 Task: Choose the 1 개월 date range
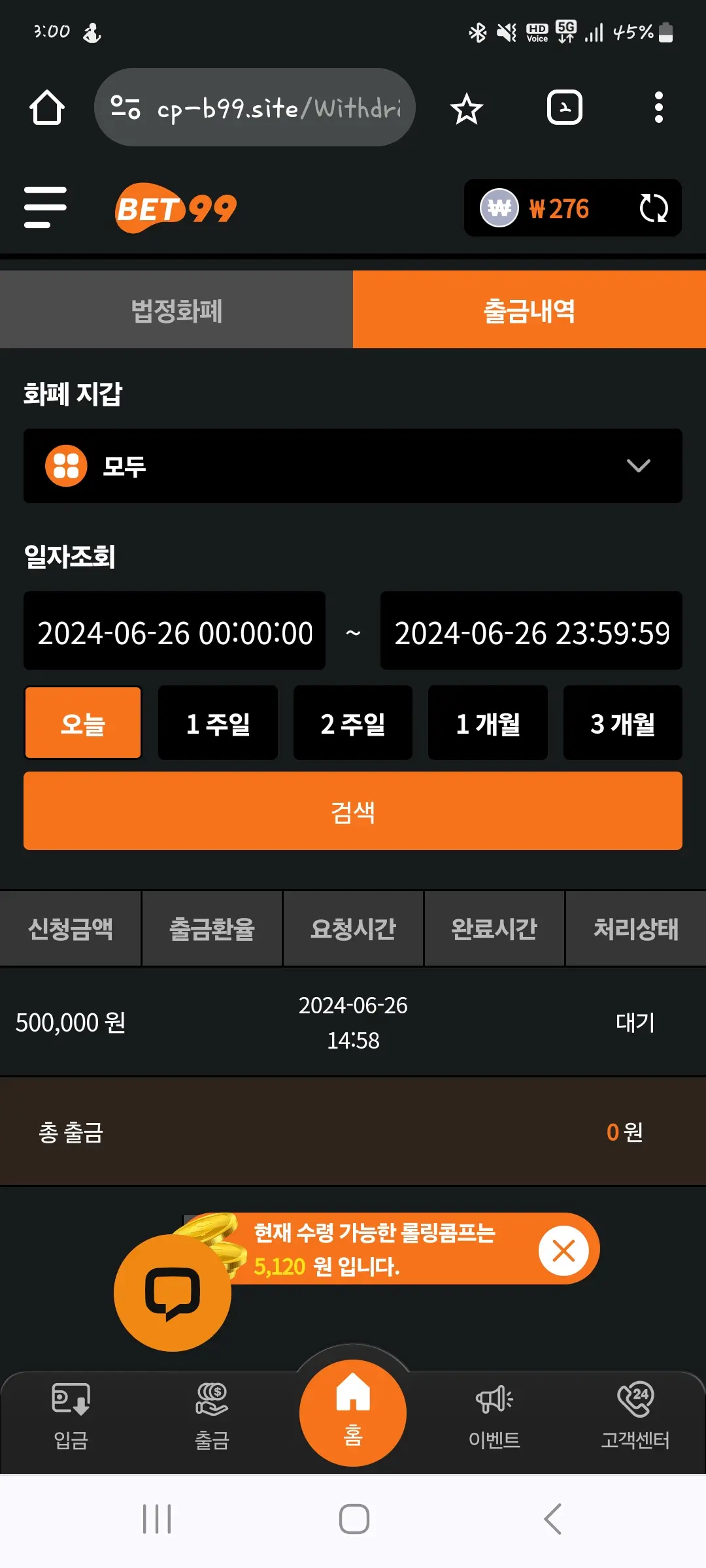click(488, 723)
